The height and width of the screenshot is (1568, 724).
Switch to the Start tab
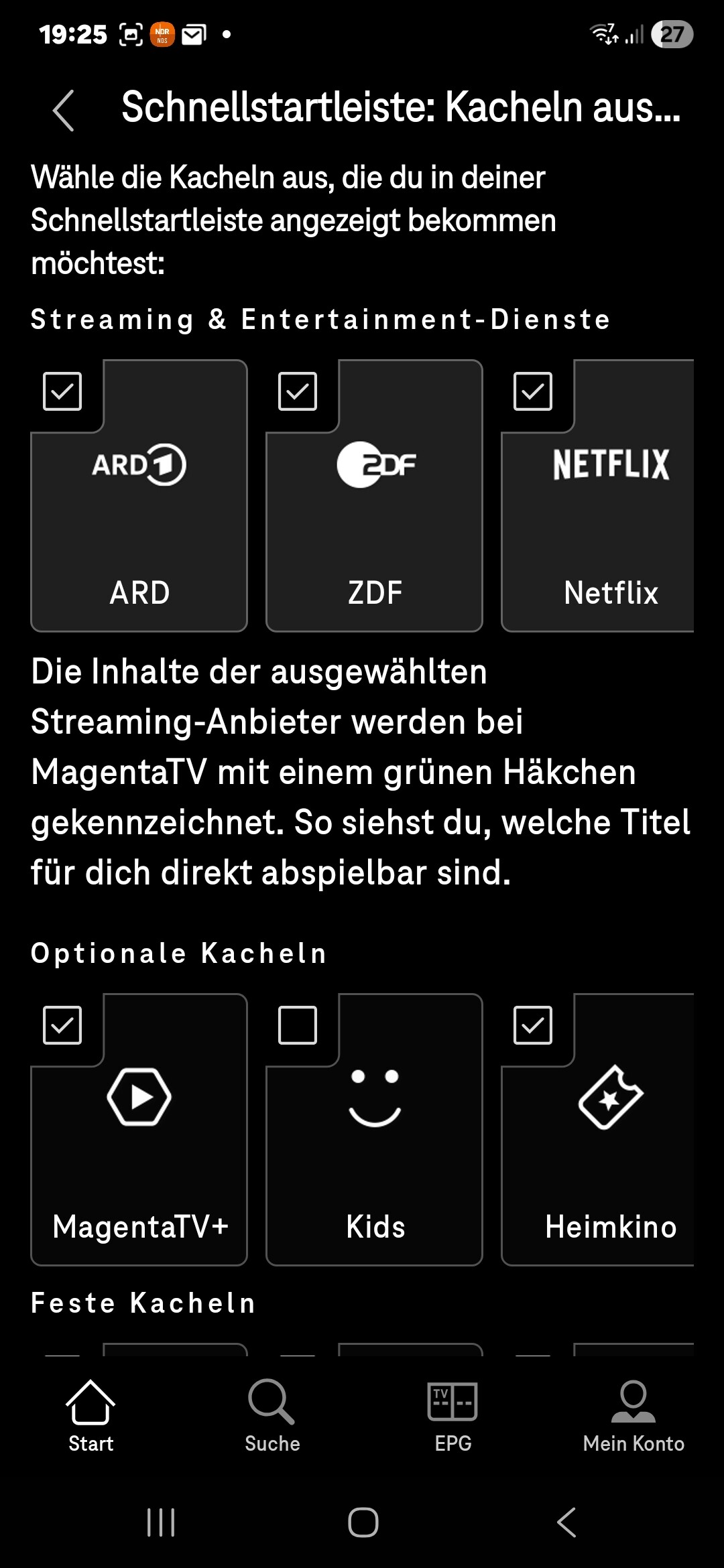point(90,1415)
